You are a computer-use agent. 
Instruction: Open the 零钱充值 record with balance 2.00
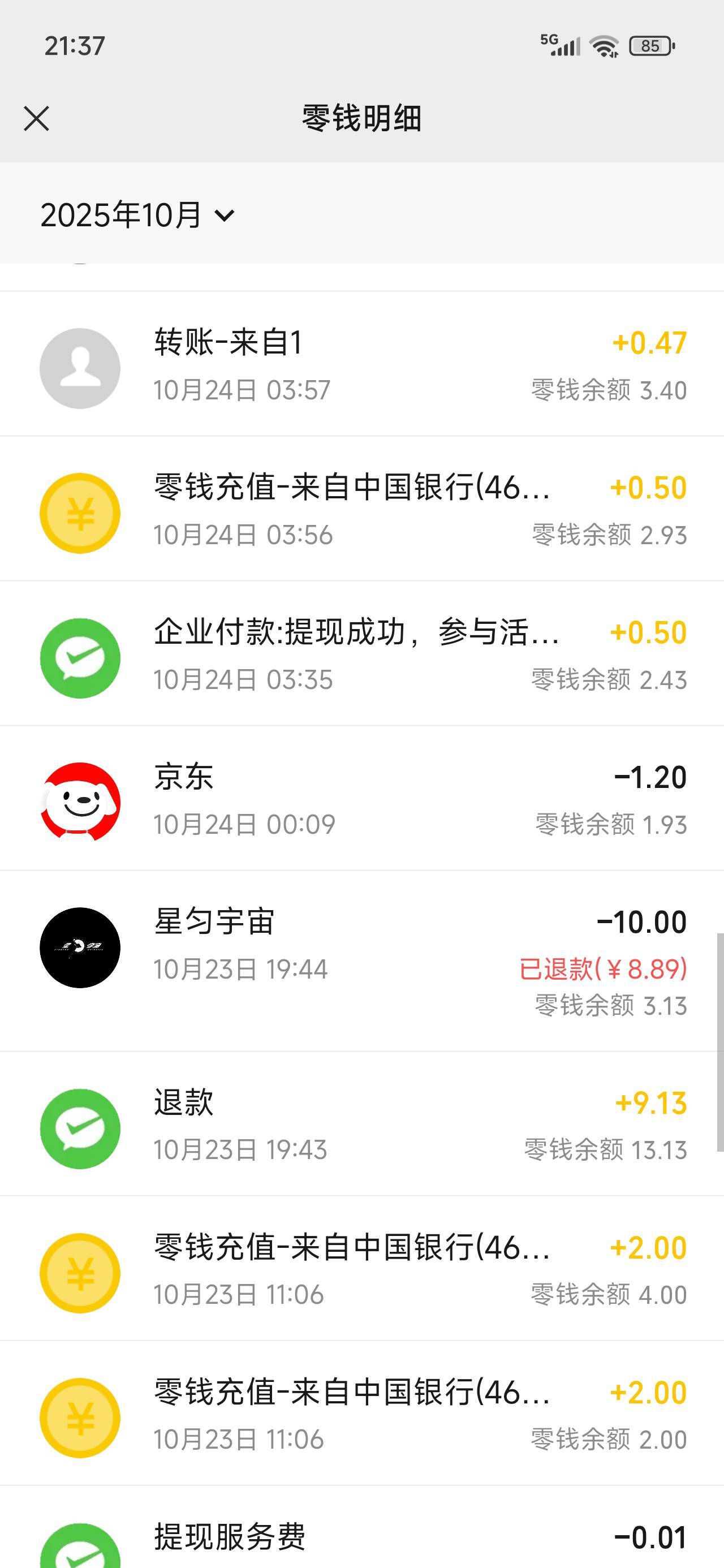coord(361,1414)
